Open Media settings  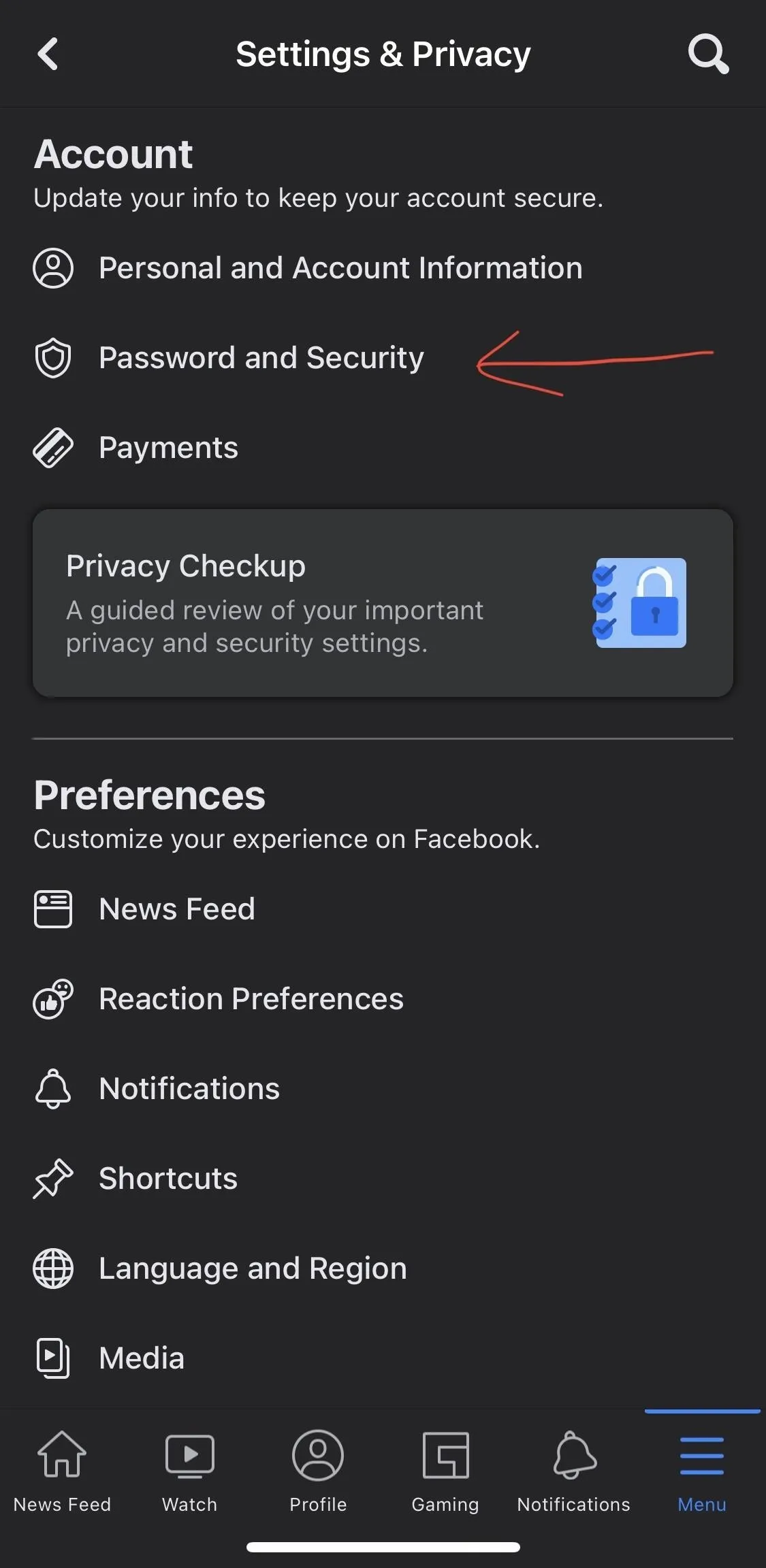coord(383,1358)
